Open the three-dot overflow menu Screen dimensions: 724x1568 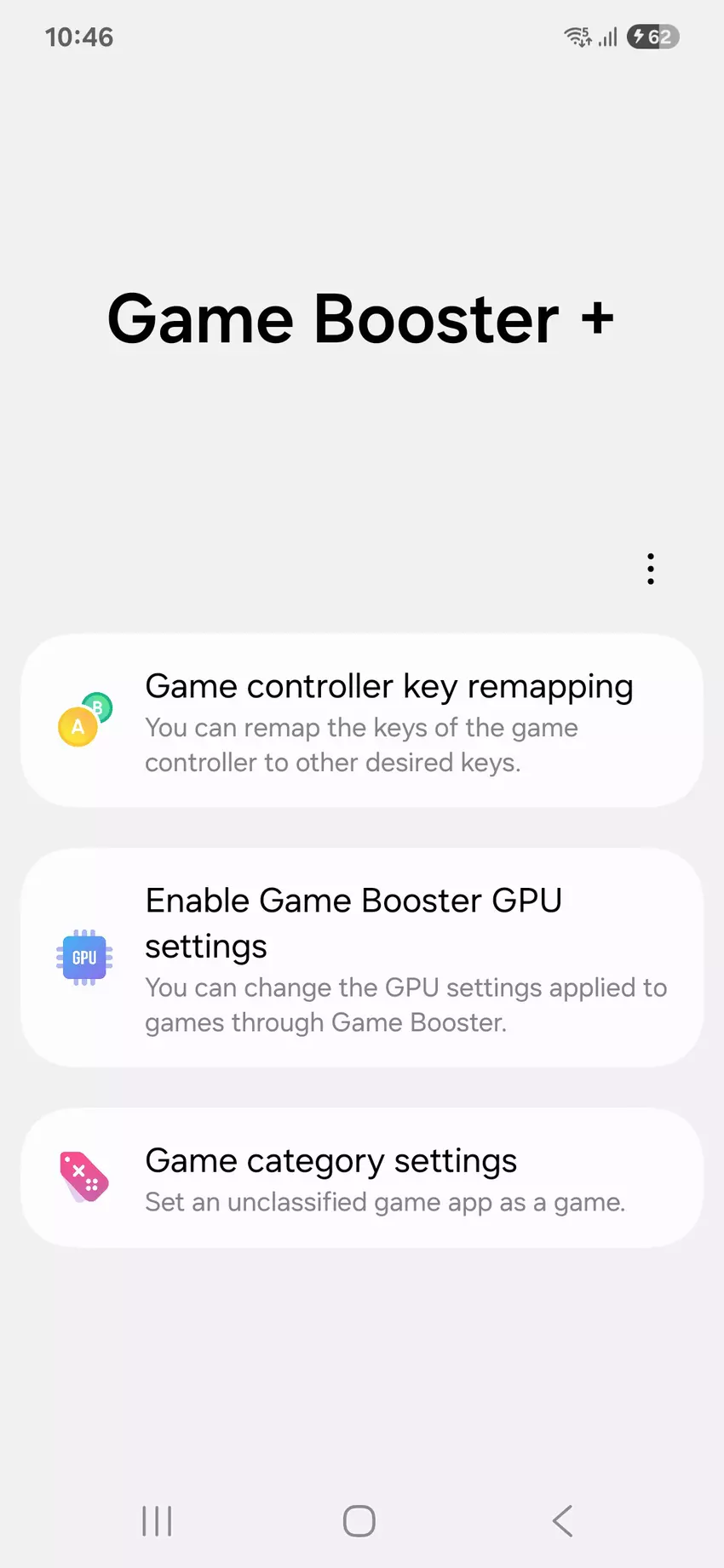[x=650, y=569]
